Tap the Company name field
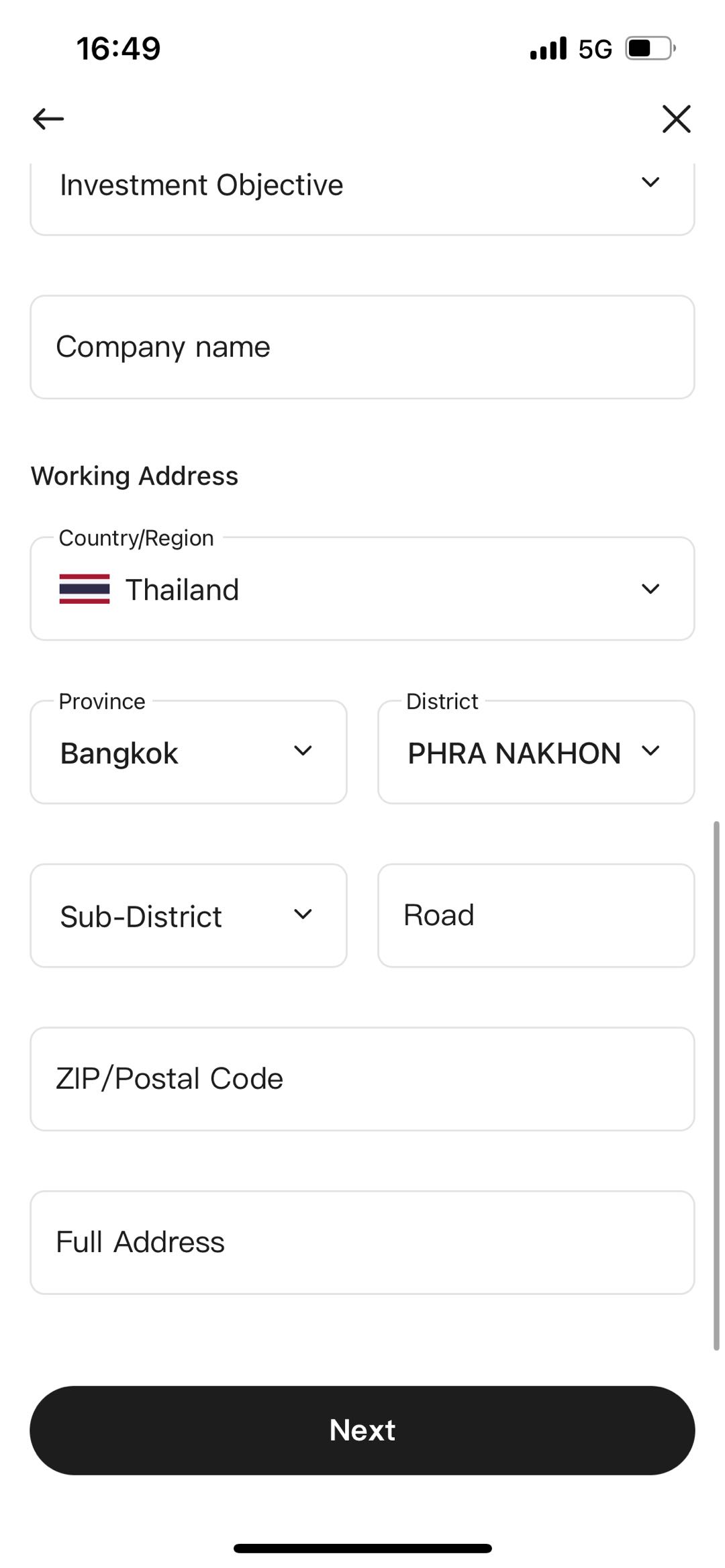 362,347
